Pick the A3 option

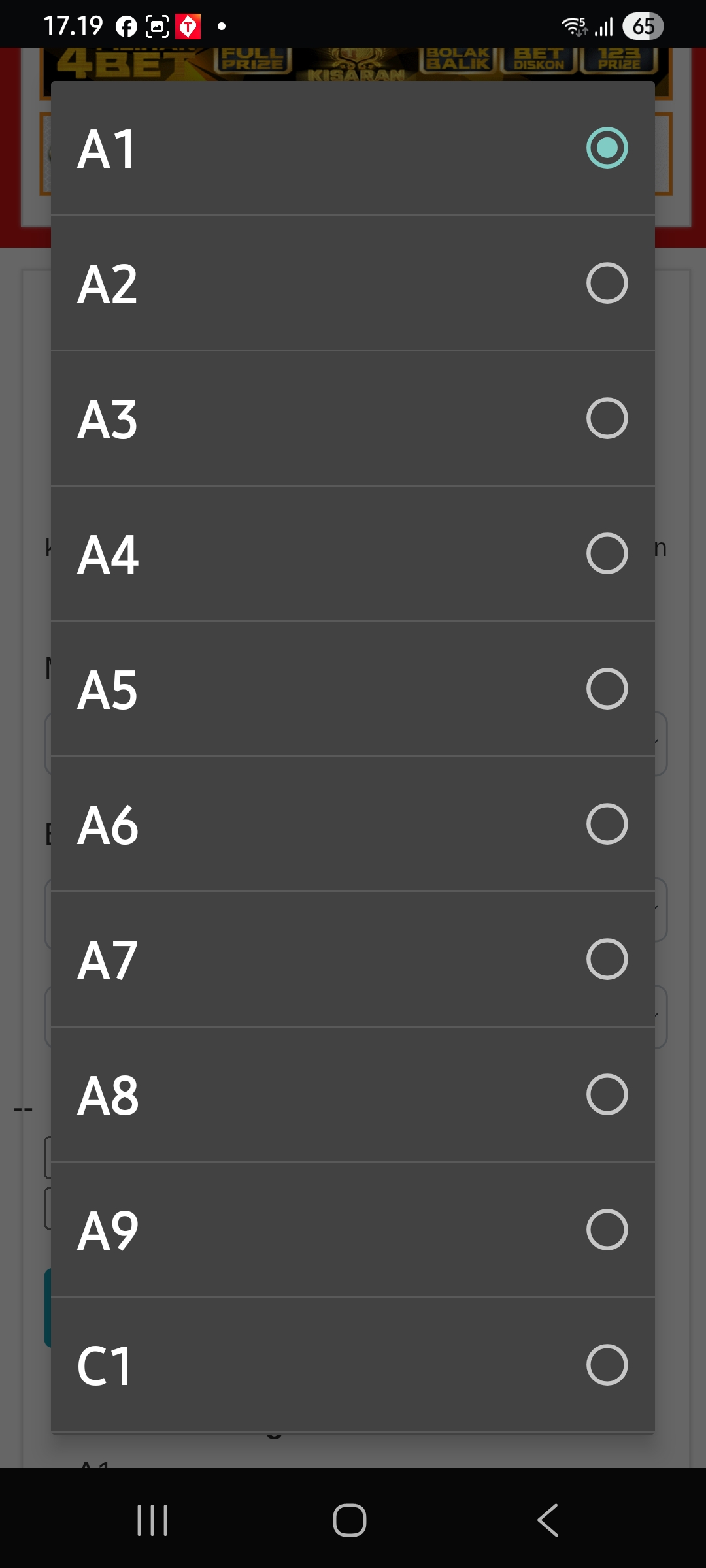(353, 419)
